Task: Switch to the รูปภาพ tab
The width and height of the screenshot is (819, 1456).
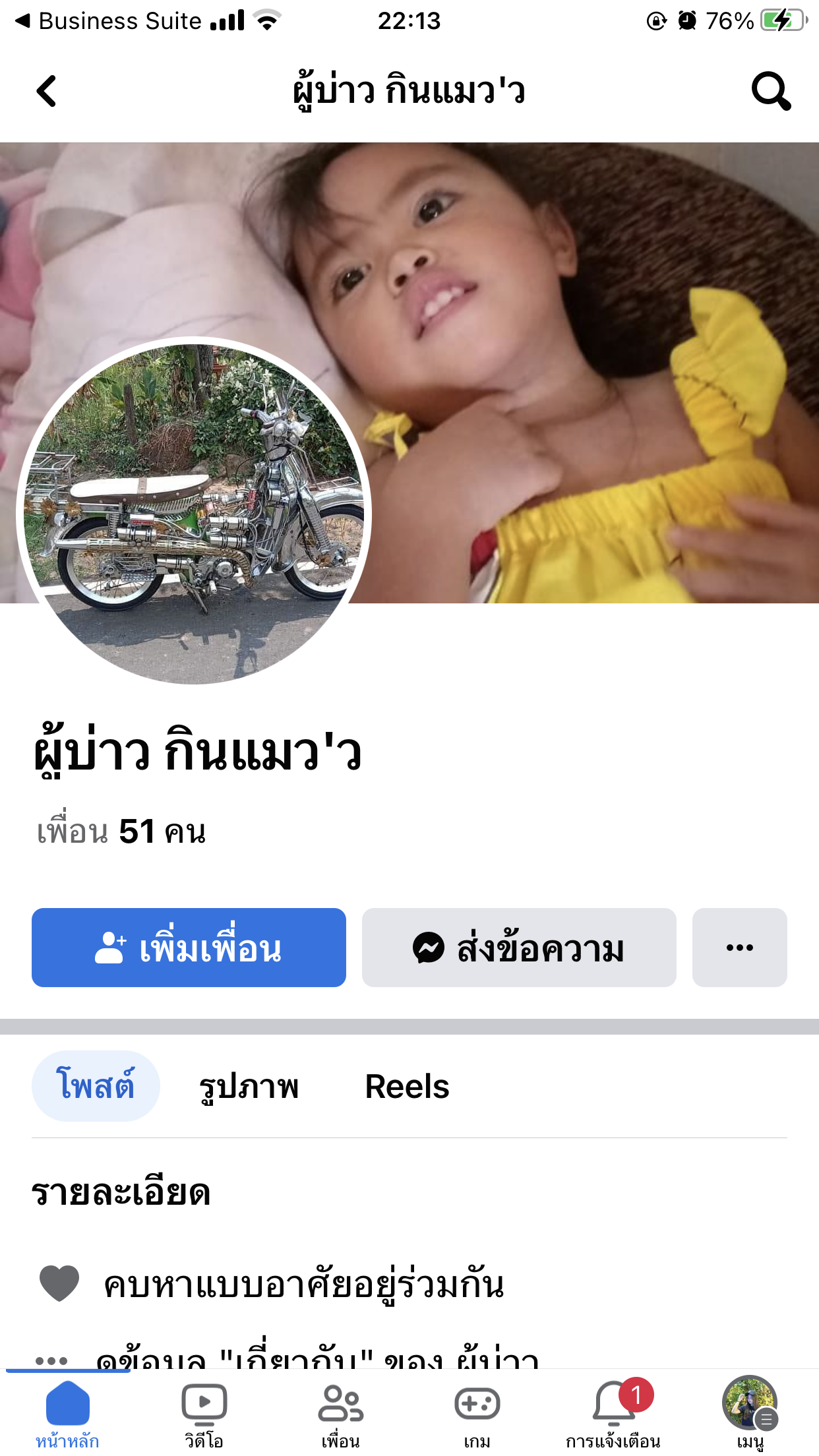Action: point(249,1086)
